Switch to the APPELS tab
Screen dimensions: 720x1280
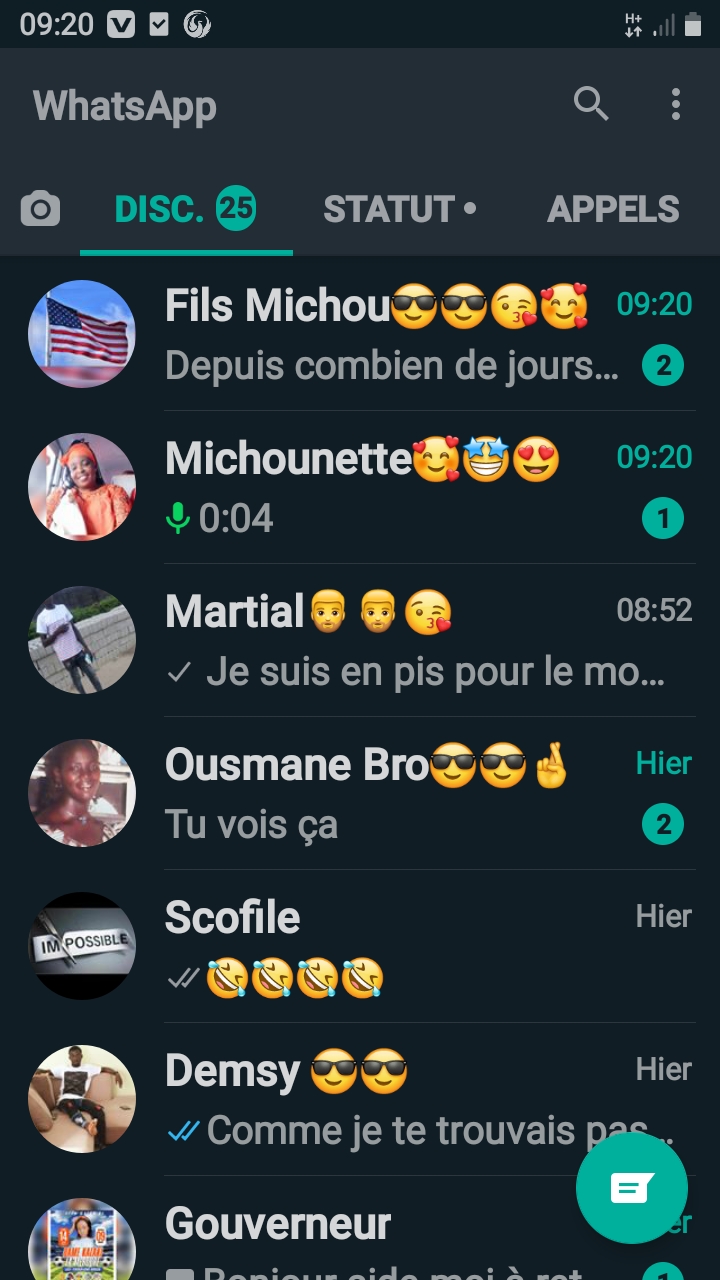pyautogui.click(x=613, y=209)
